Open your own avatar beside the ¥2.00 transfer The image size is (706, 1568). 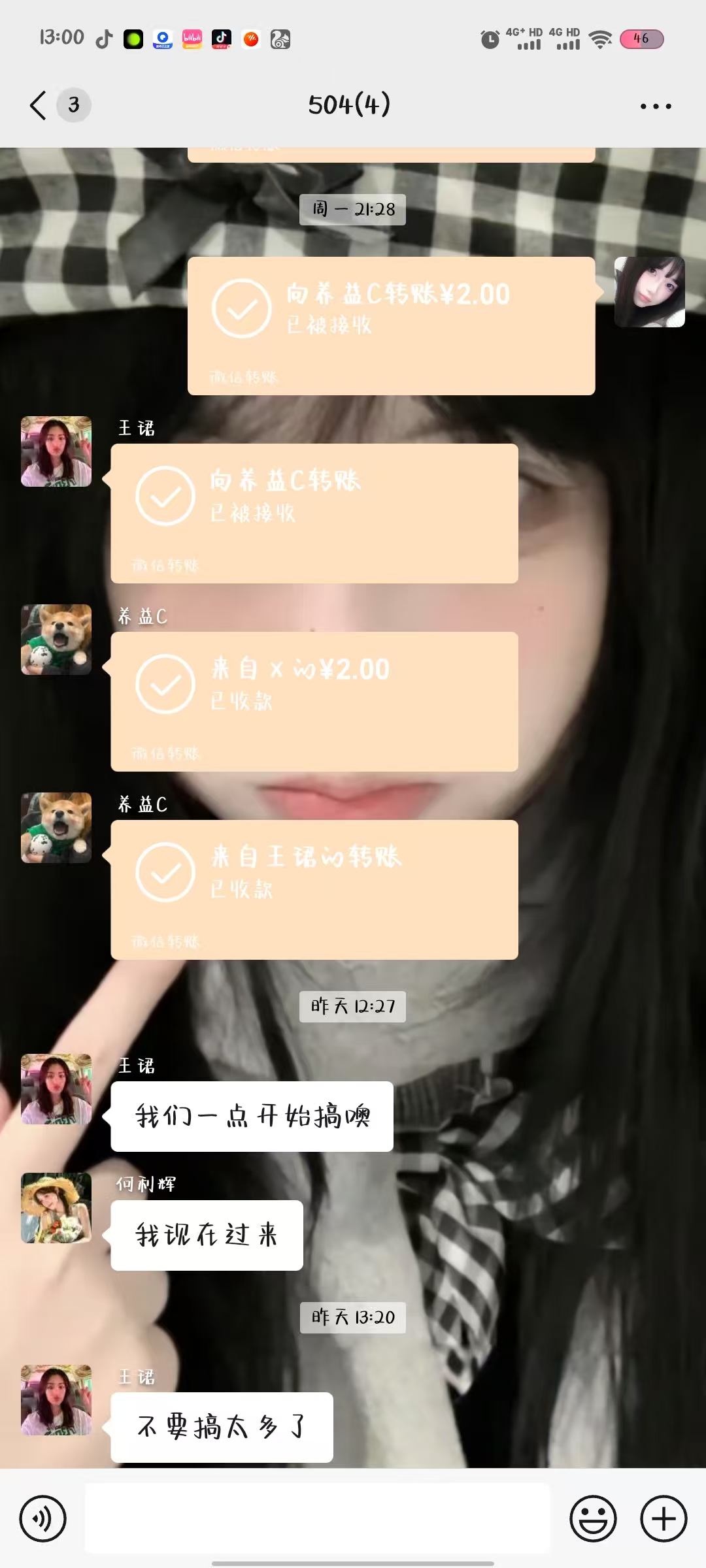pos(650,292)
